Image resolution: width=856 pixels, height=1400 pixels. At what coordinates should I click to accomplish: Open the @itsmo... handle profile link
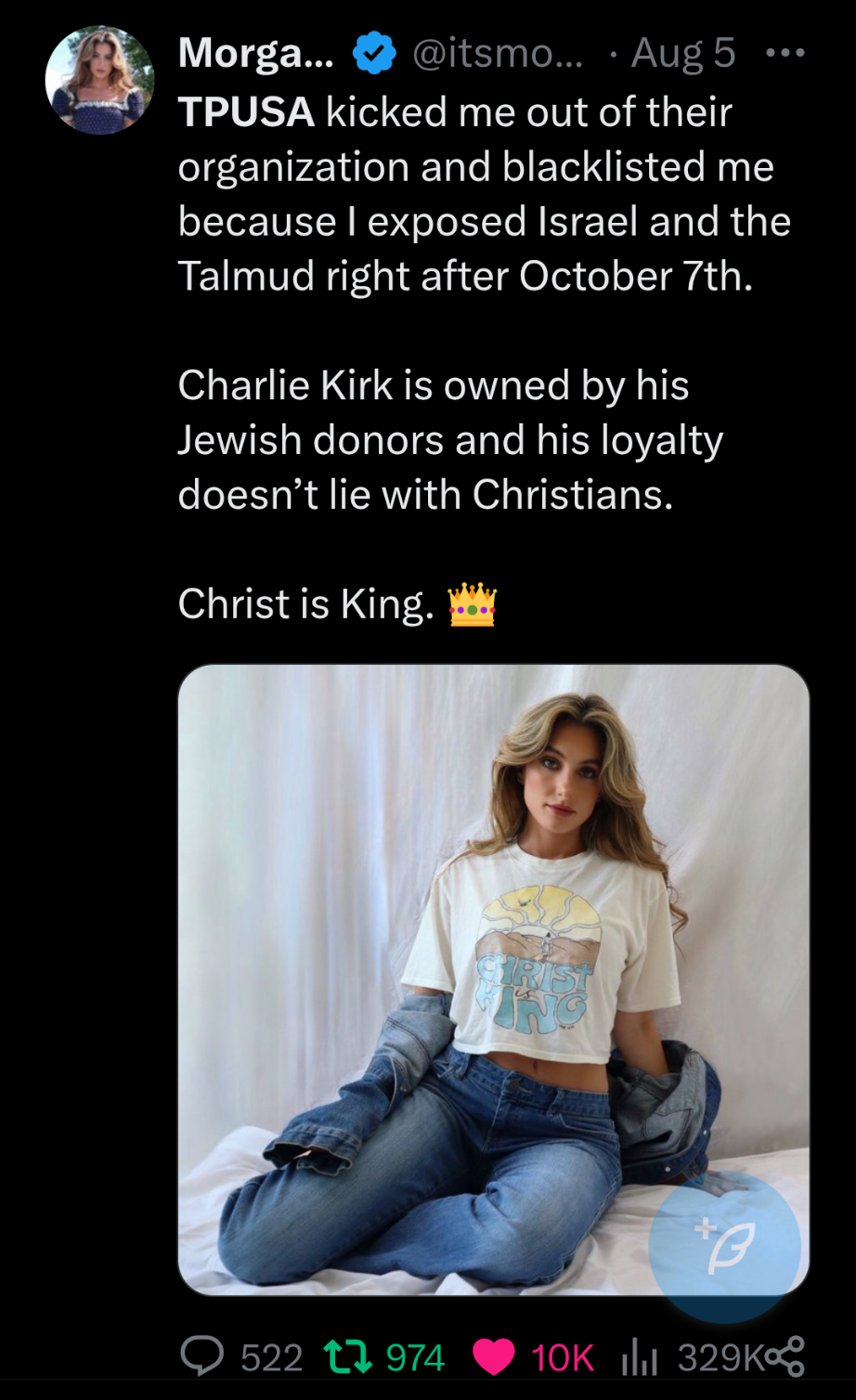pos(497,54)
